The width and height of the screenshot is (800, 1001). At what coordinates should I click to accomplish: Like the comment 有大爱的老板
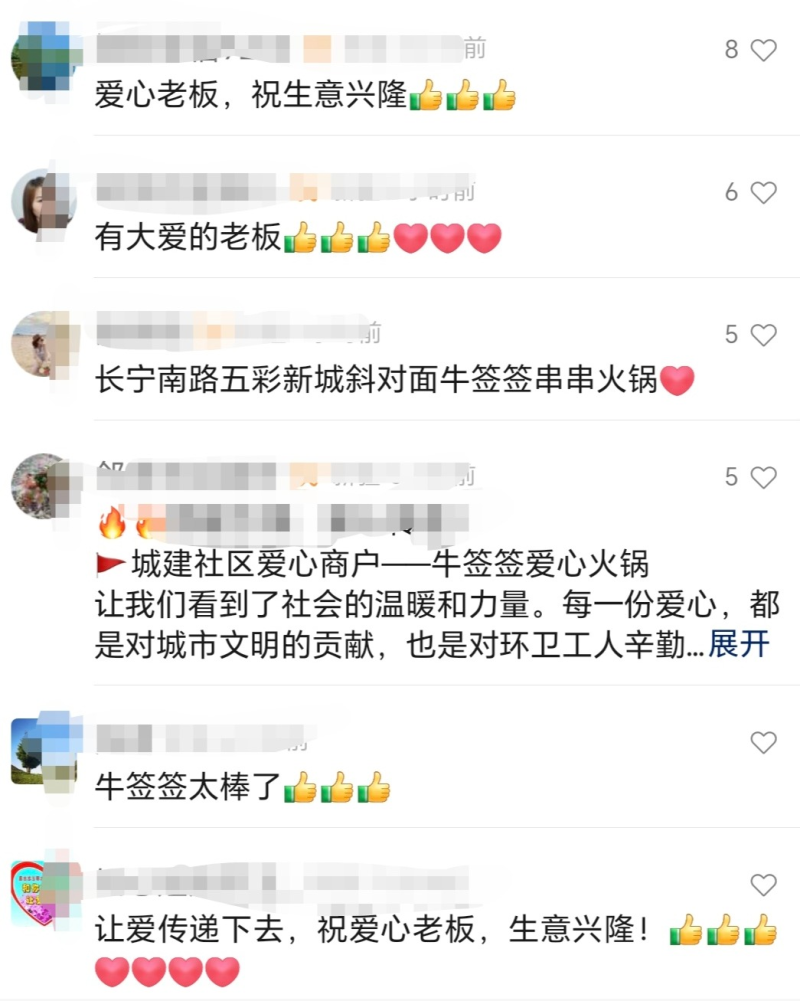click(763, 192)
